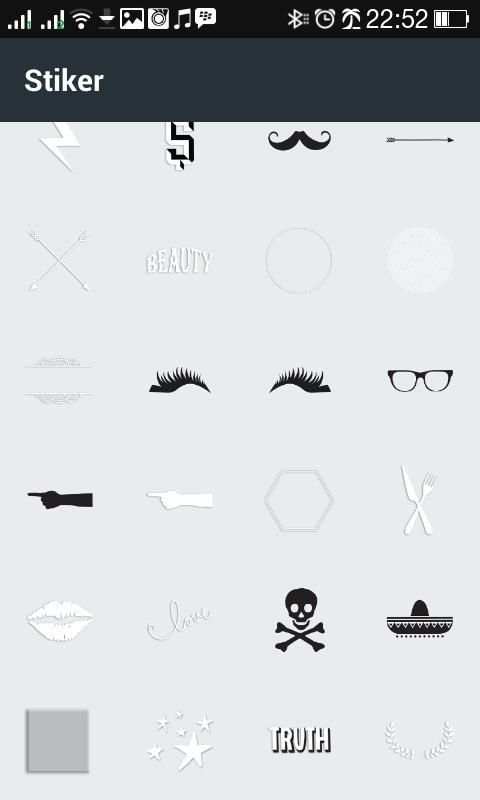This screenshot has height=800, width=480.
Task: Add the BEAUTY text sticker
Action: pos(179,262)
